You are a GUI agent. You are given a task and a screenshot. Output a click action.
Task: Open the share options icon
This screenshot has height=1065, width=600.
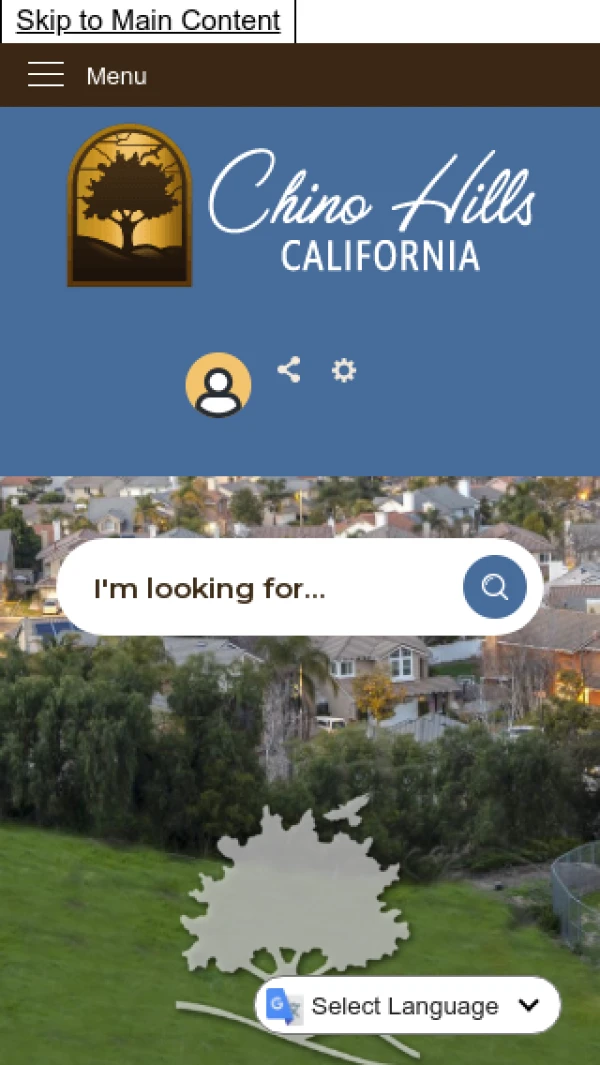[x=289, y=370]
